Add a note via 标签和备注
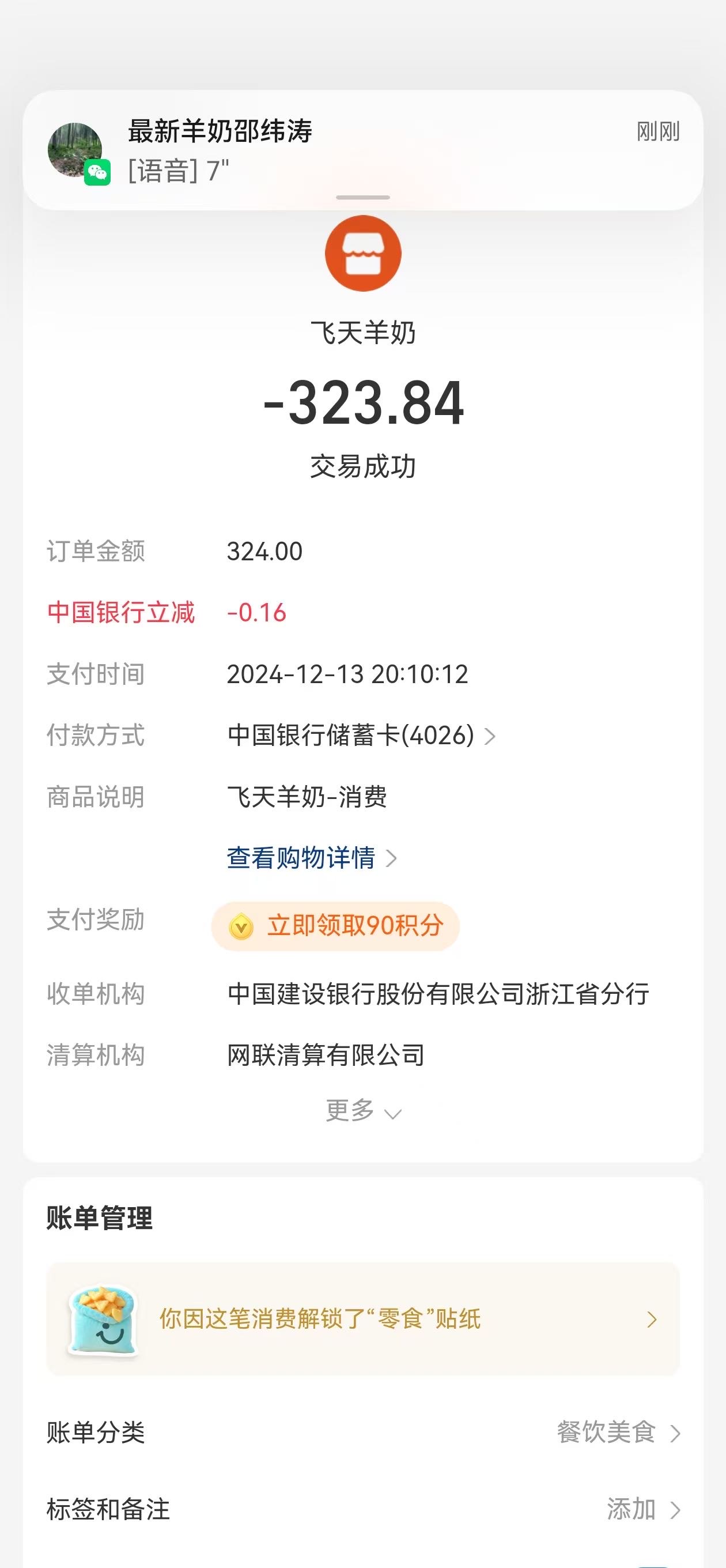The height and width of the screenshot is (1568, 726). (642, 1510)
